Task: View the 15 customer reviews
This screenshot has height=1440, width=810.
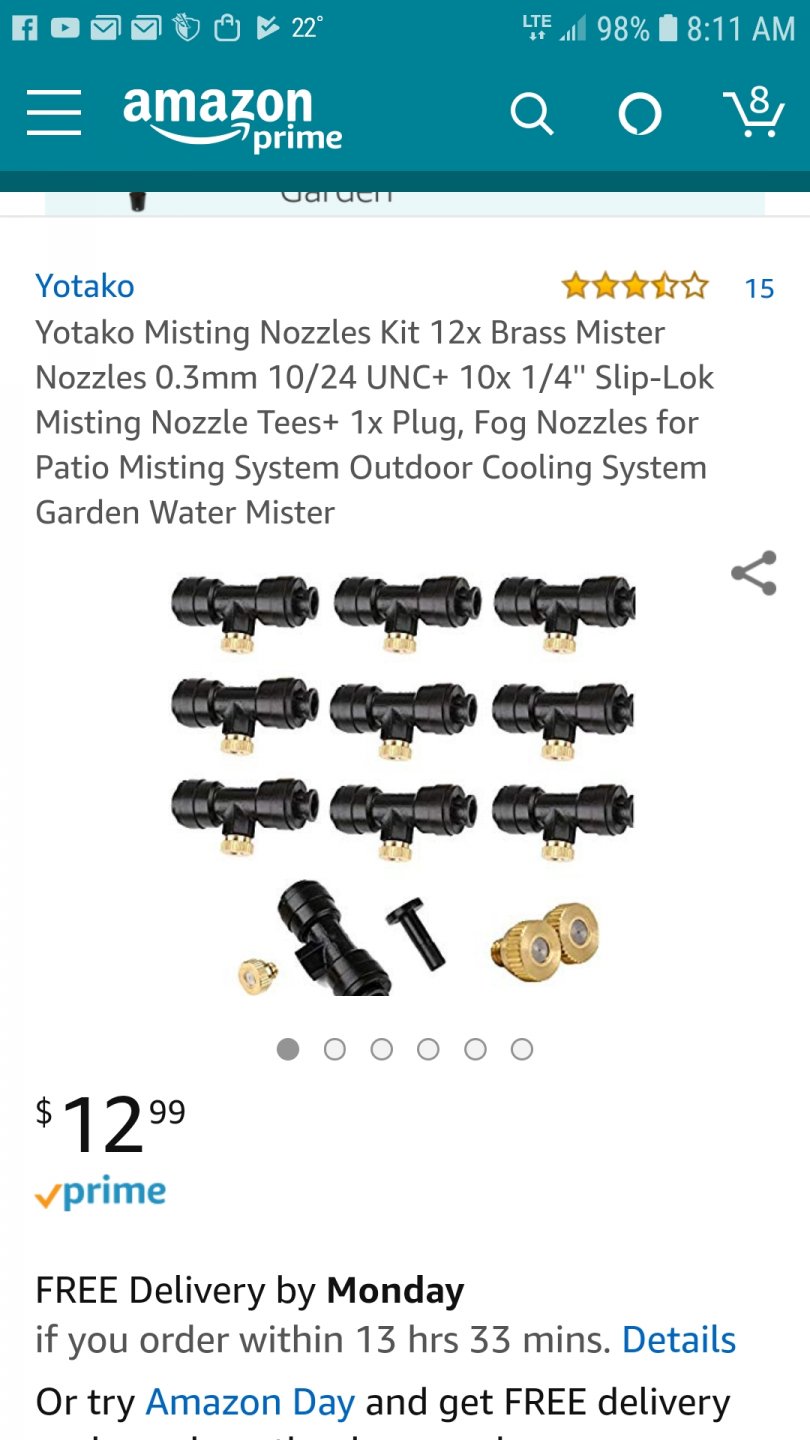Action: pyautogui.click(x=759, y=289)
